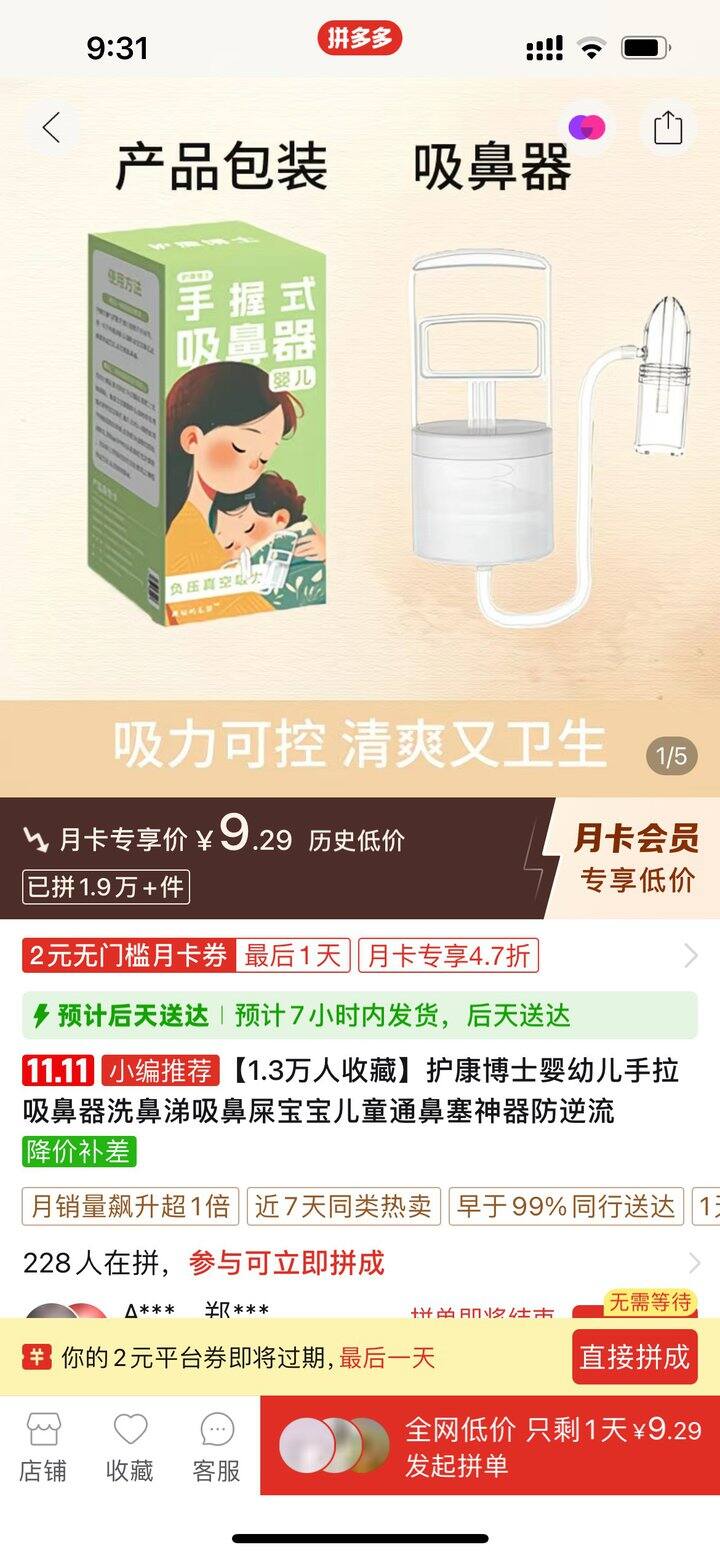Viewport: 720px width, 1558px height.
Task: Open the 店铺 store page
Action: 43,1447
